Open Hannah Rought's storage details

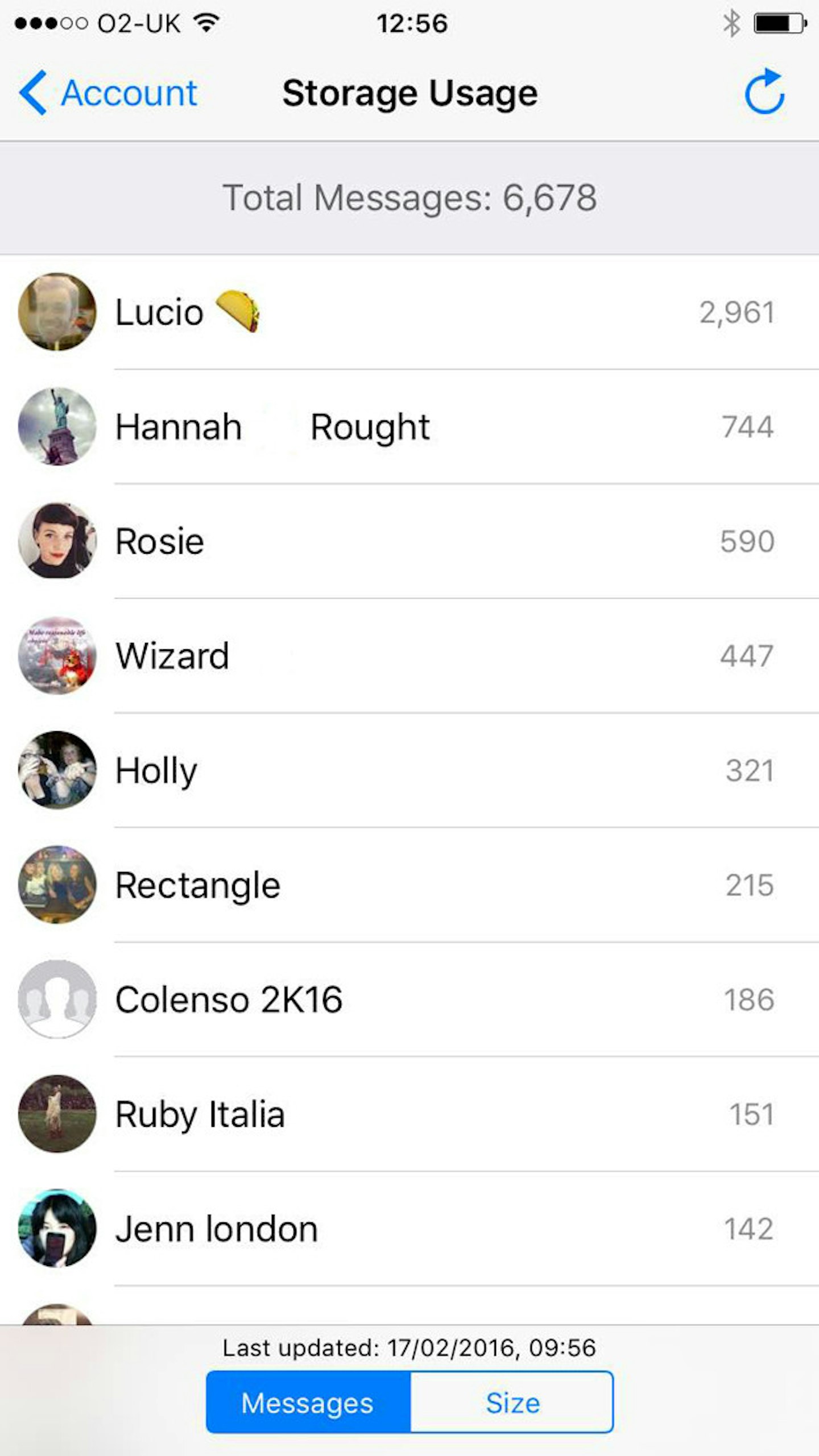click(x=409, y=427)
